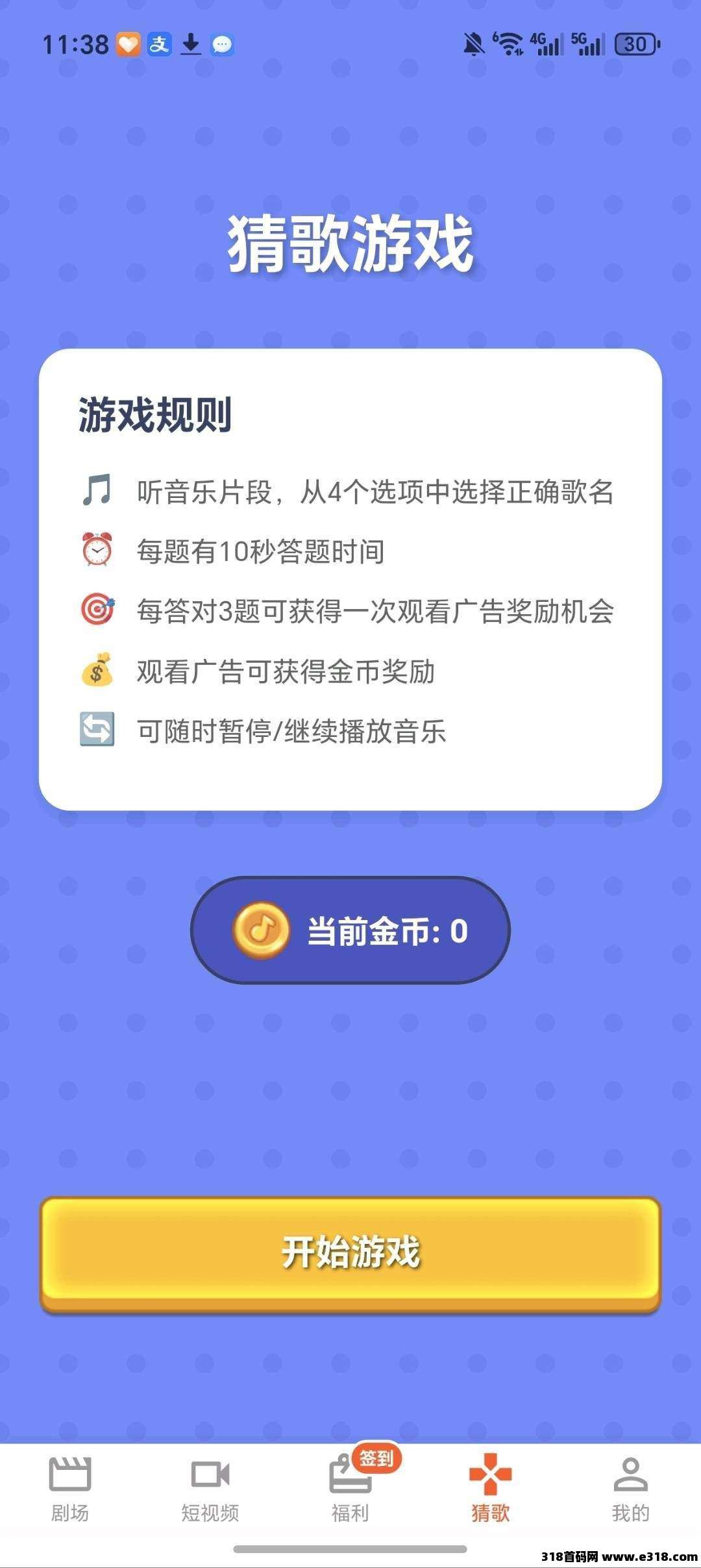Open 我的 profile person icon
Screen dimensions: 701x1568
(x=630, y=1475)
